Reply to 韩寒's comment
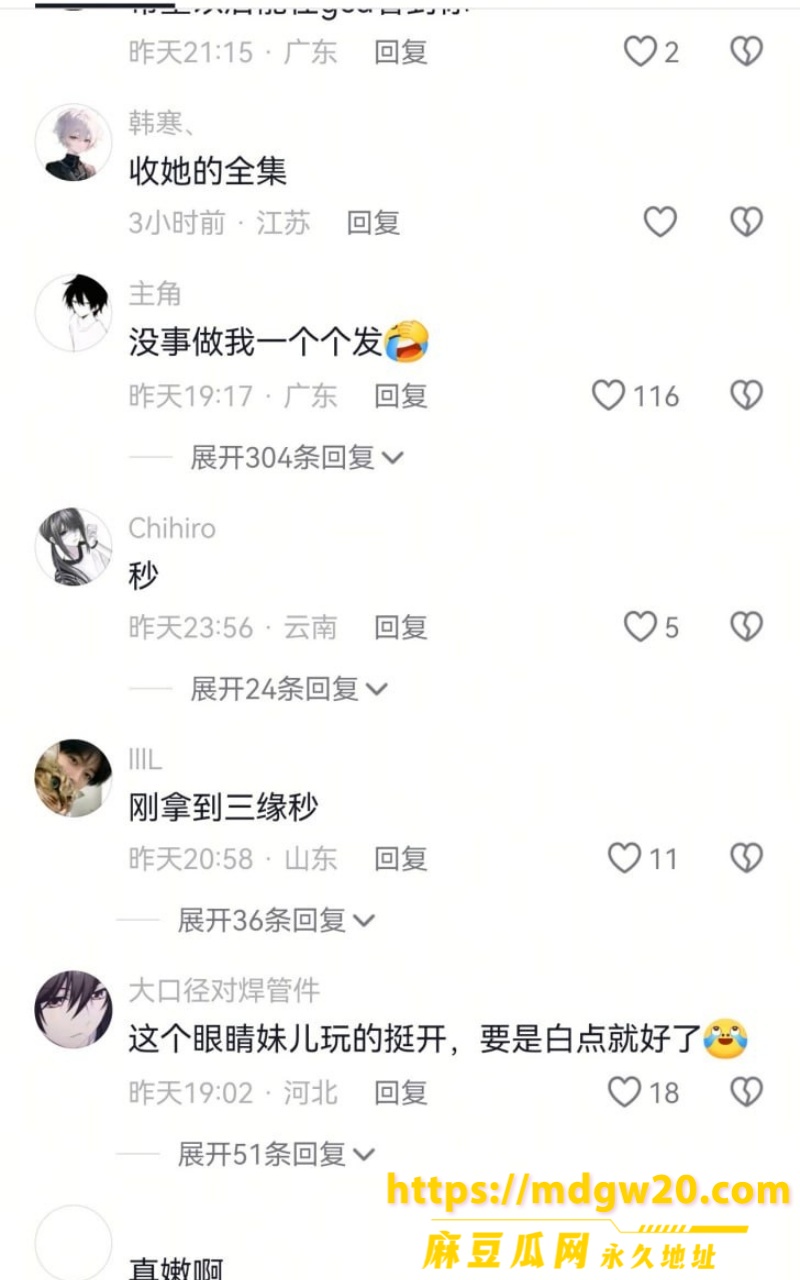Viewport: 800px width, 1280px height. coord(373,222)
